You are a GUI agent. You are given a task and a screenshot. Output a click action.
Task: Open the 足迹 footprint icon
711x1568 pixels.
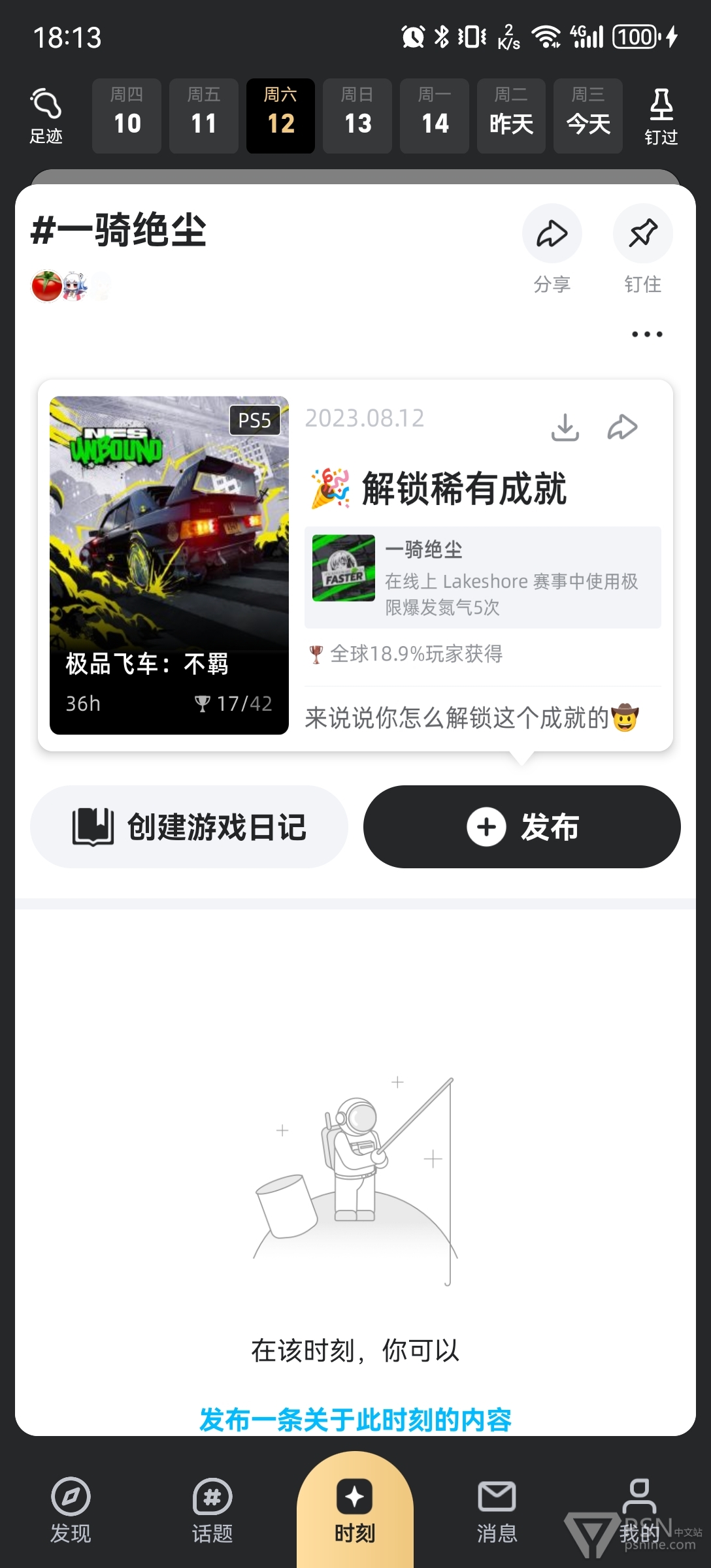click(x=46, y=116)
